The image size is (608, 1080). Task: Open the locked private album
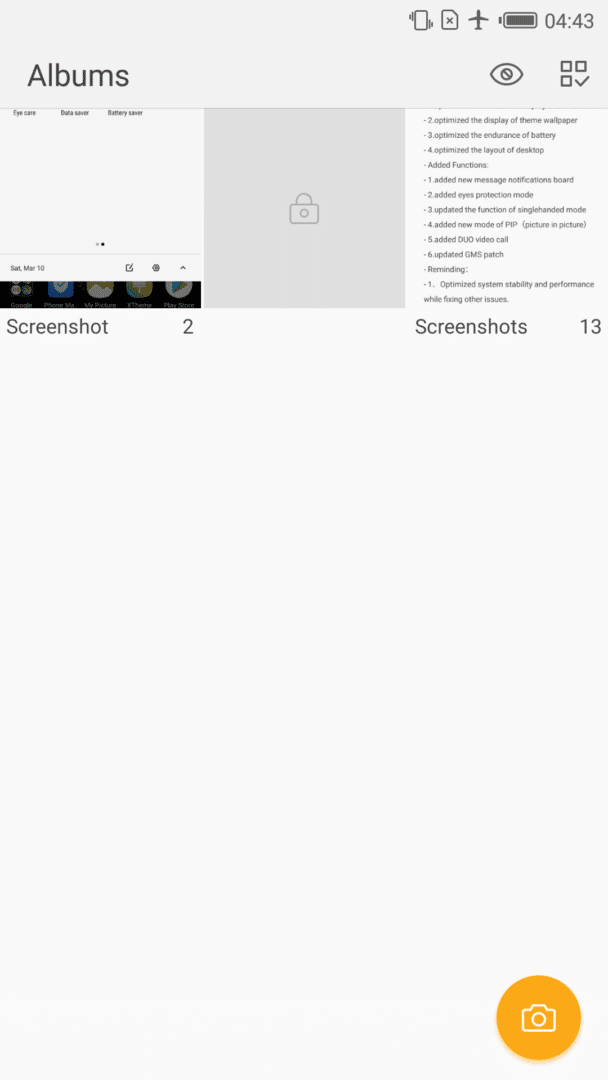click(304, 209)
